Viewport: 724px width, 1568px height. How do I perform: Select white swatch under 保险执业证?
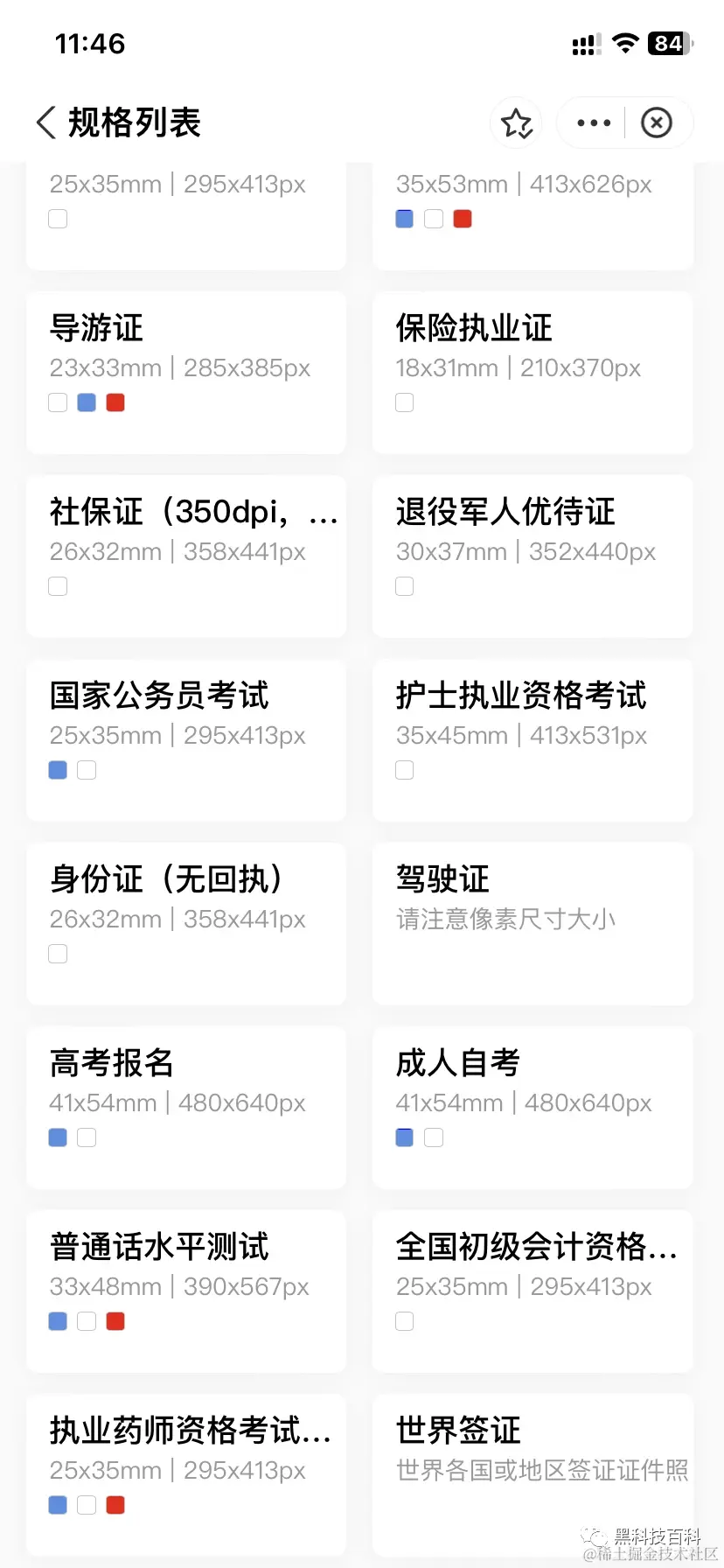point(404,402)
